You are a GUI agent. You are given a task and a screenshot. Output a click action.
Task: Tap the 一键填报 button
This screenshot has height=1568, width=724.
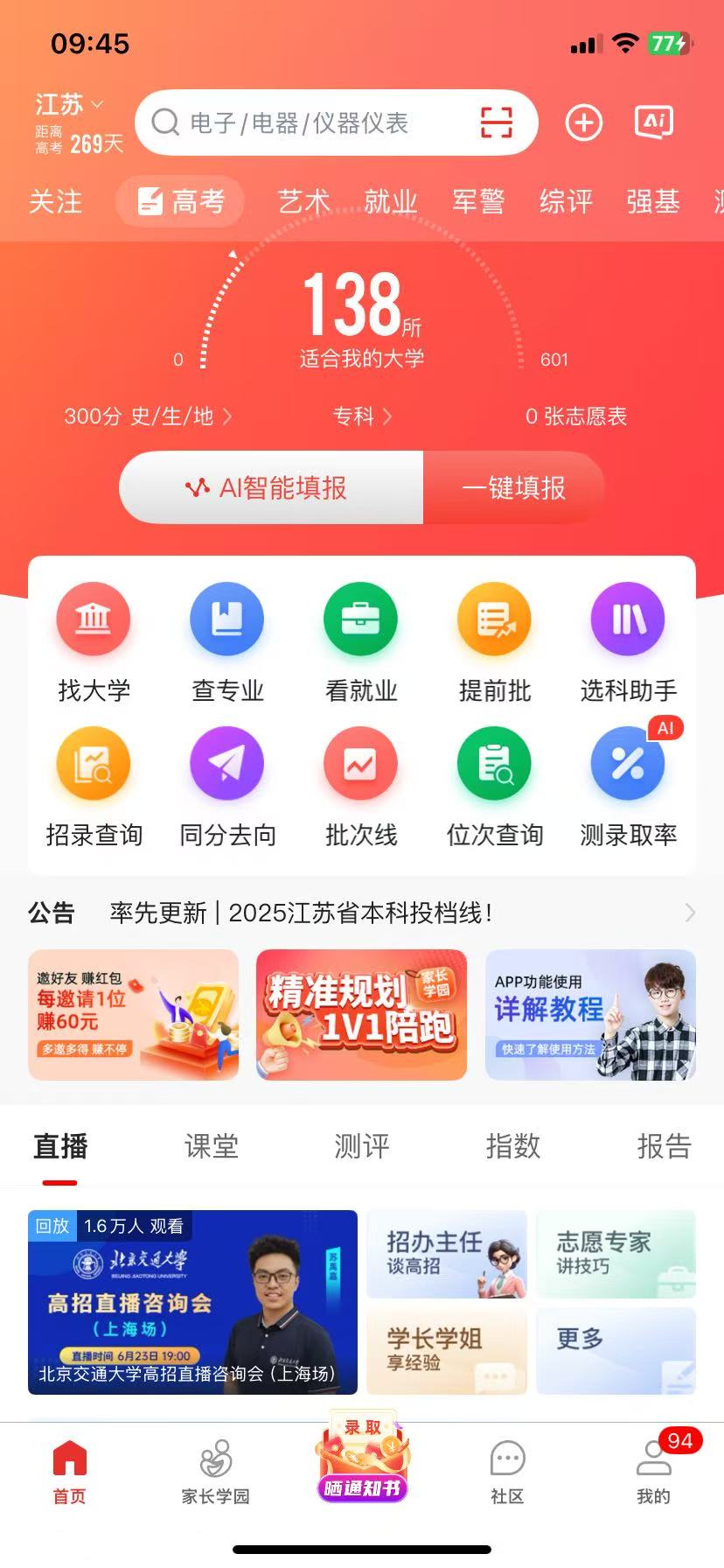(513, 488)
